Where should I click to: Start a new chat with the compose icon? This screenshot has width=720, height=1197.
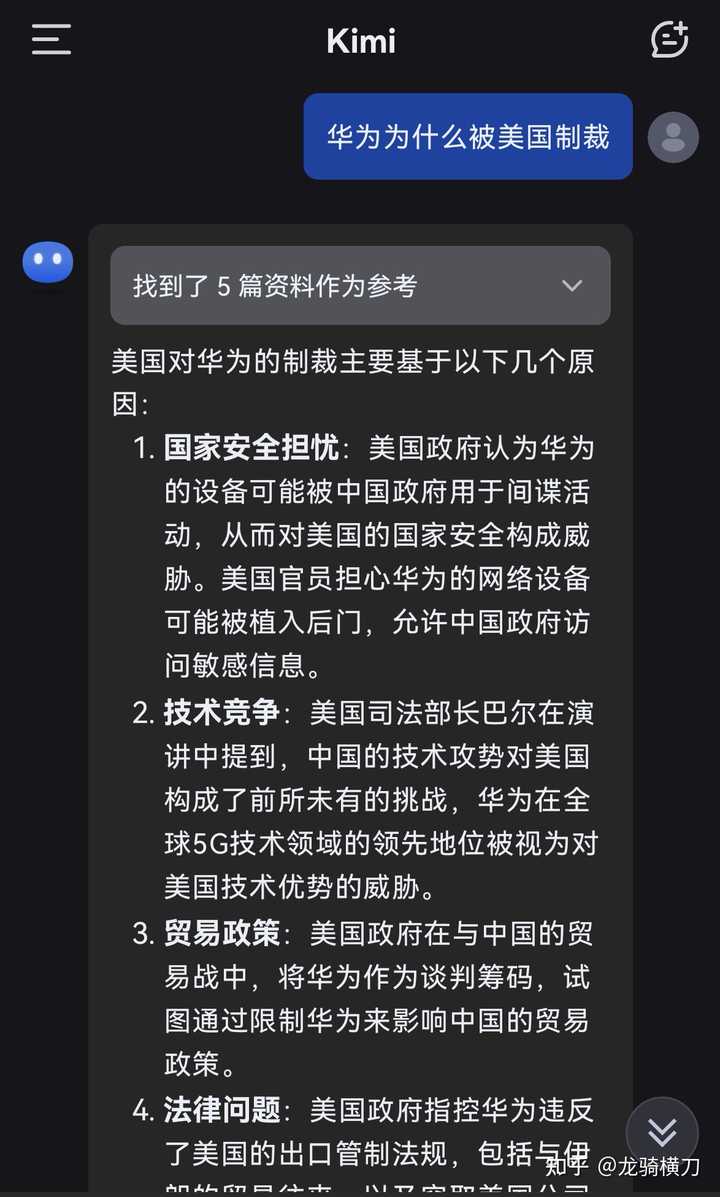click(x=669, y=40)
